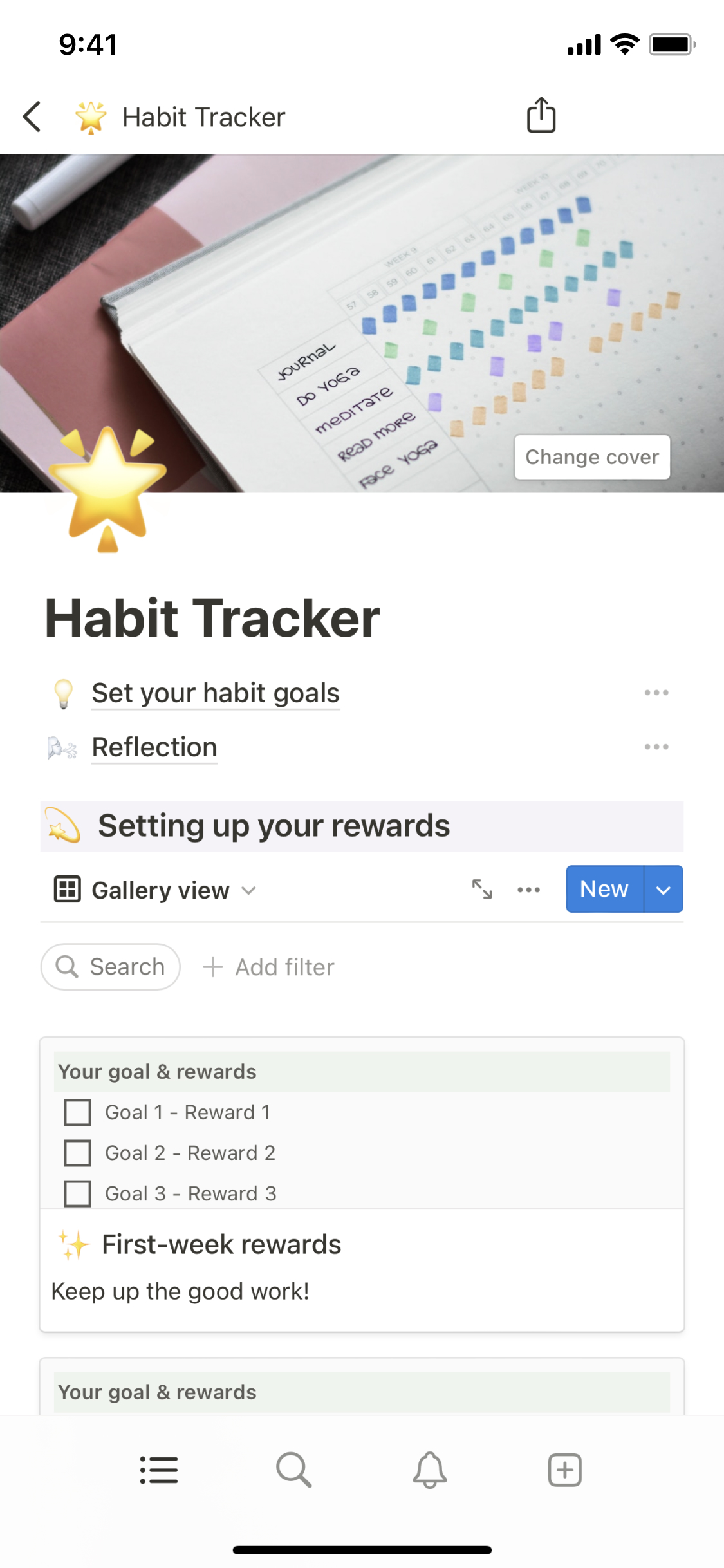Open the gallery in full page
The height and width of the screenshot is (1568, 724).
coord(482,890)
